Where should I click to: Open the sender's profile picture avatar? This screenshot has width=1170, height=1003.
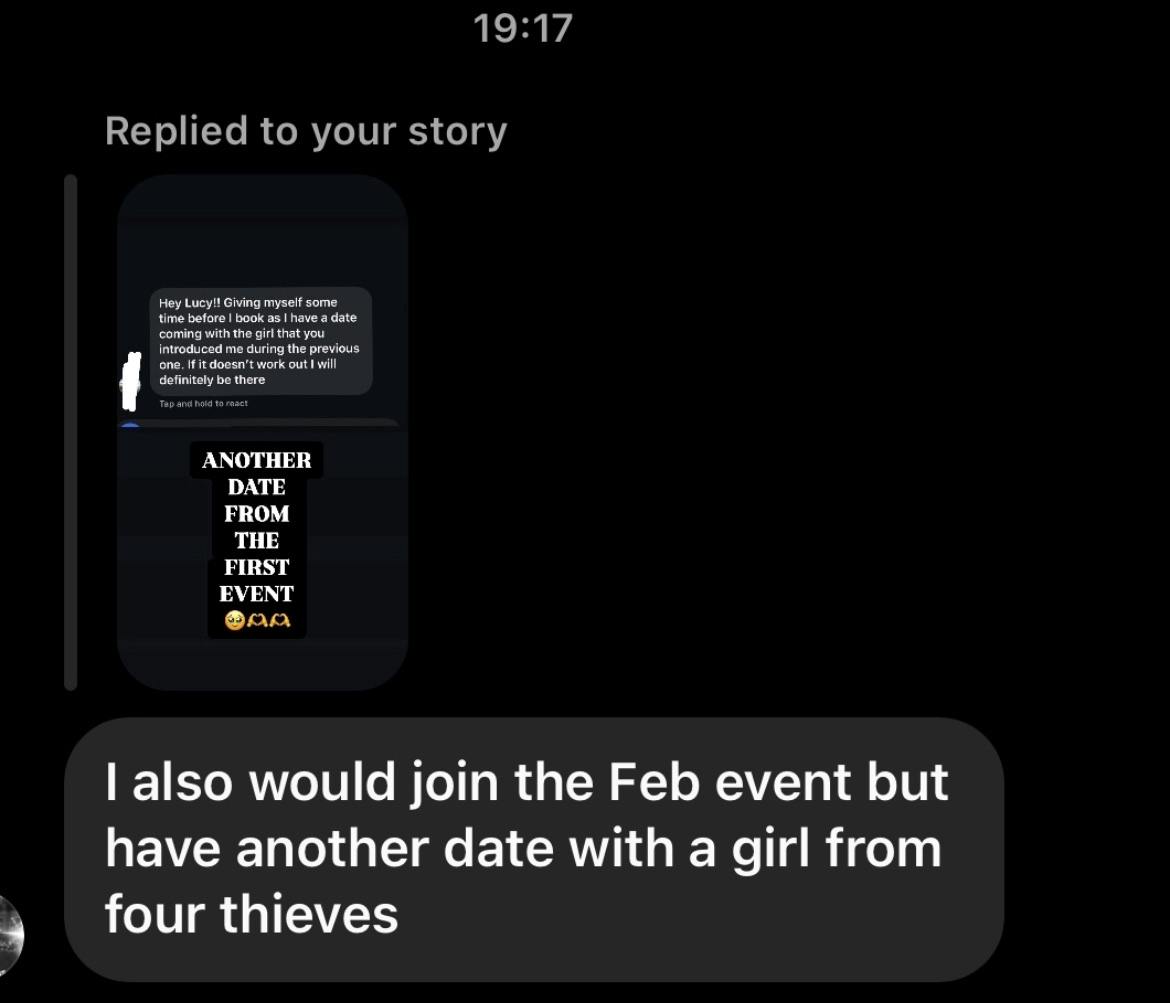pyautogui.click(x=10, y=936)
